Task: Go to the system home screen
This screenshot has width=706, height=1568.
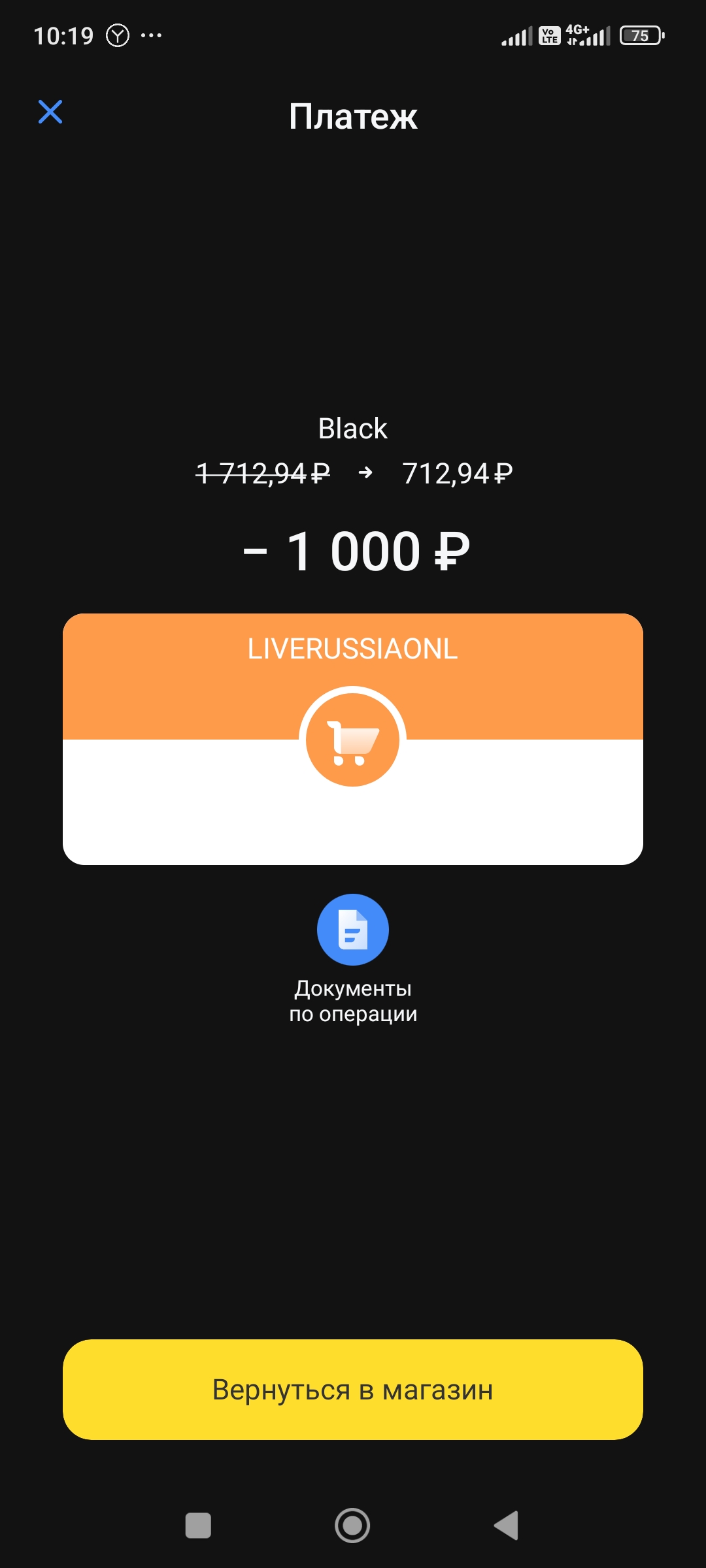Action: pyautogui.click(x=352, y=1526)
